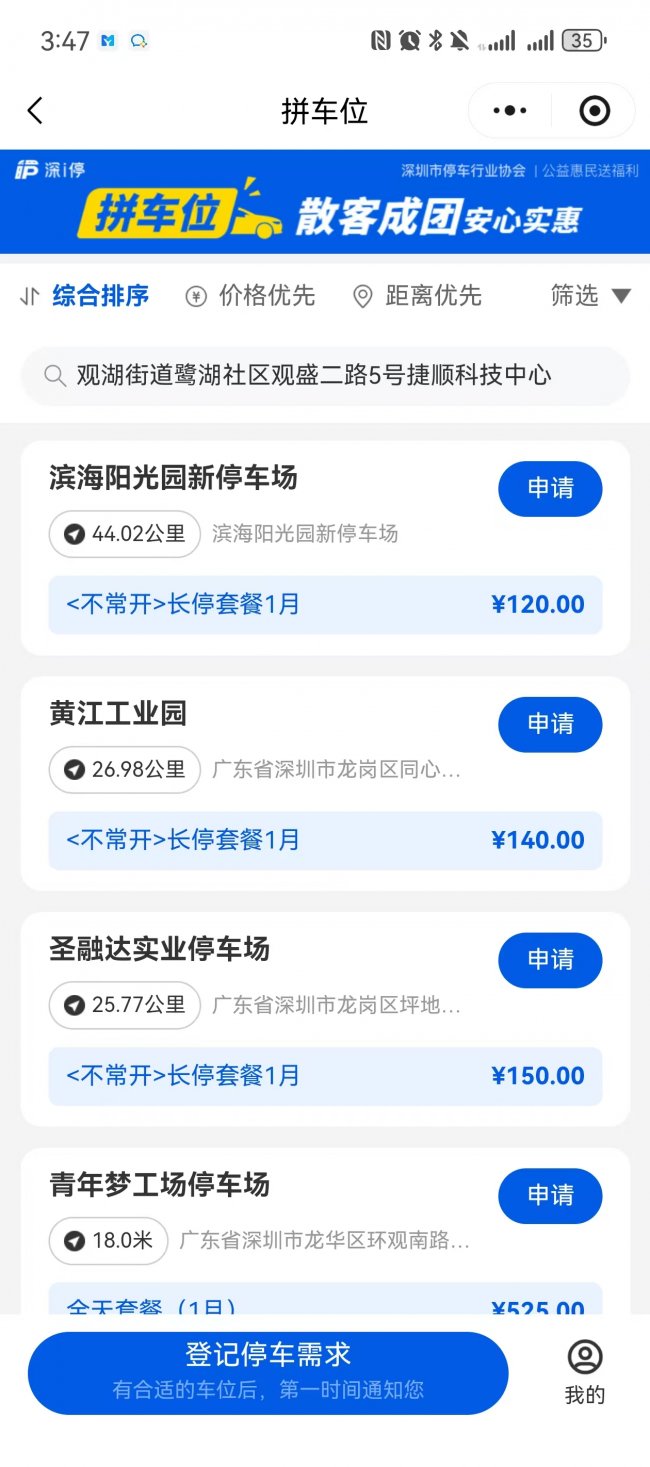Select 综合排序 sorting
The width and height of the screenshot is (650, 1467).
tap(86, 296)
